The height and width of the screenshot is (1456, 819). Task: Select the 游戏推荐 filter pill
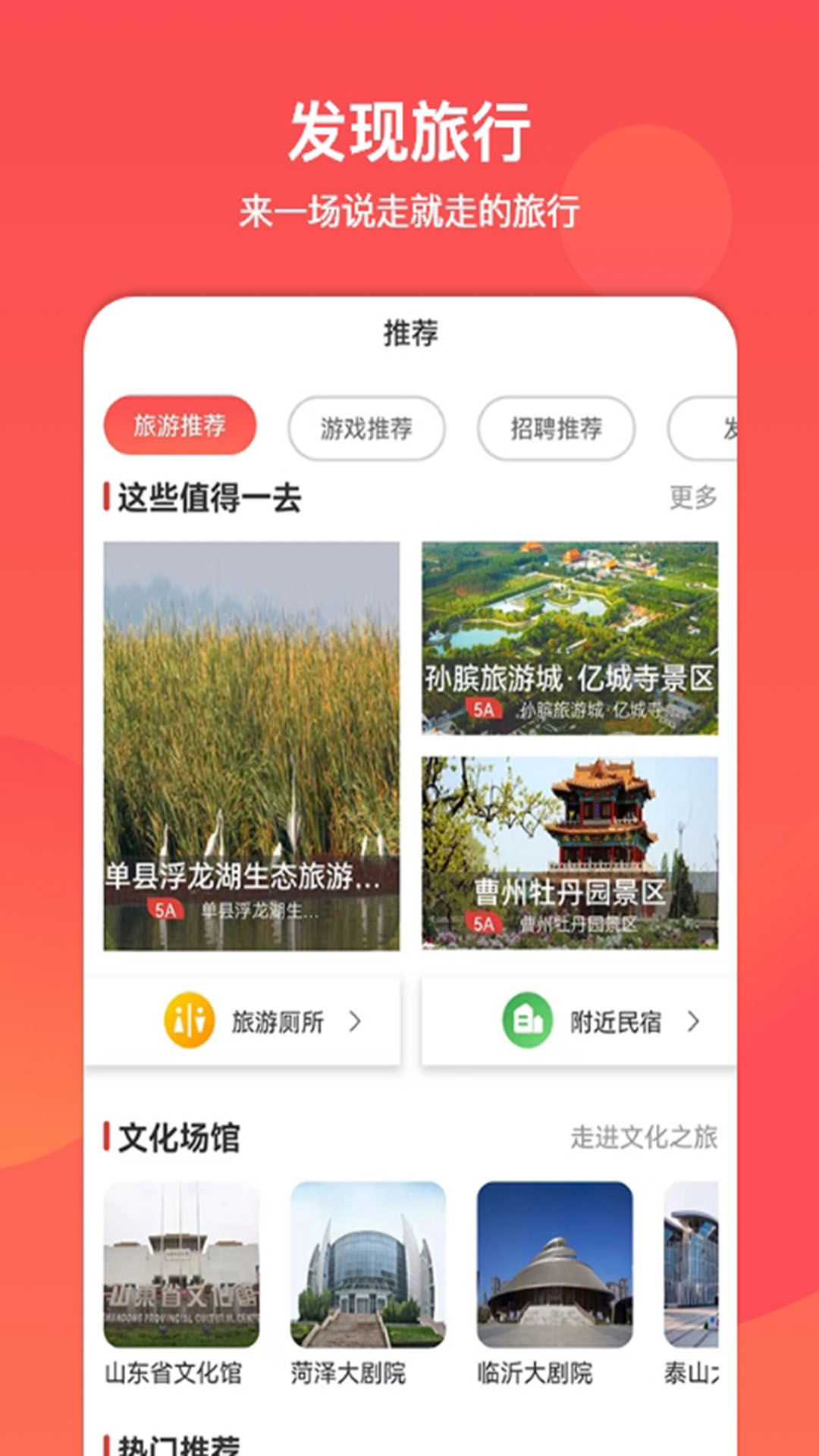(366, 428)
